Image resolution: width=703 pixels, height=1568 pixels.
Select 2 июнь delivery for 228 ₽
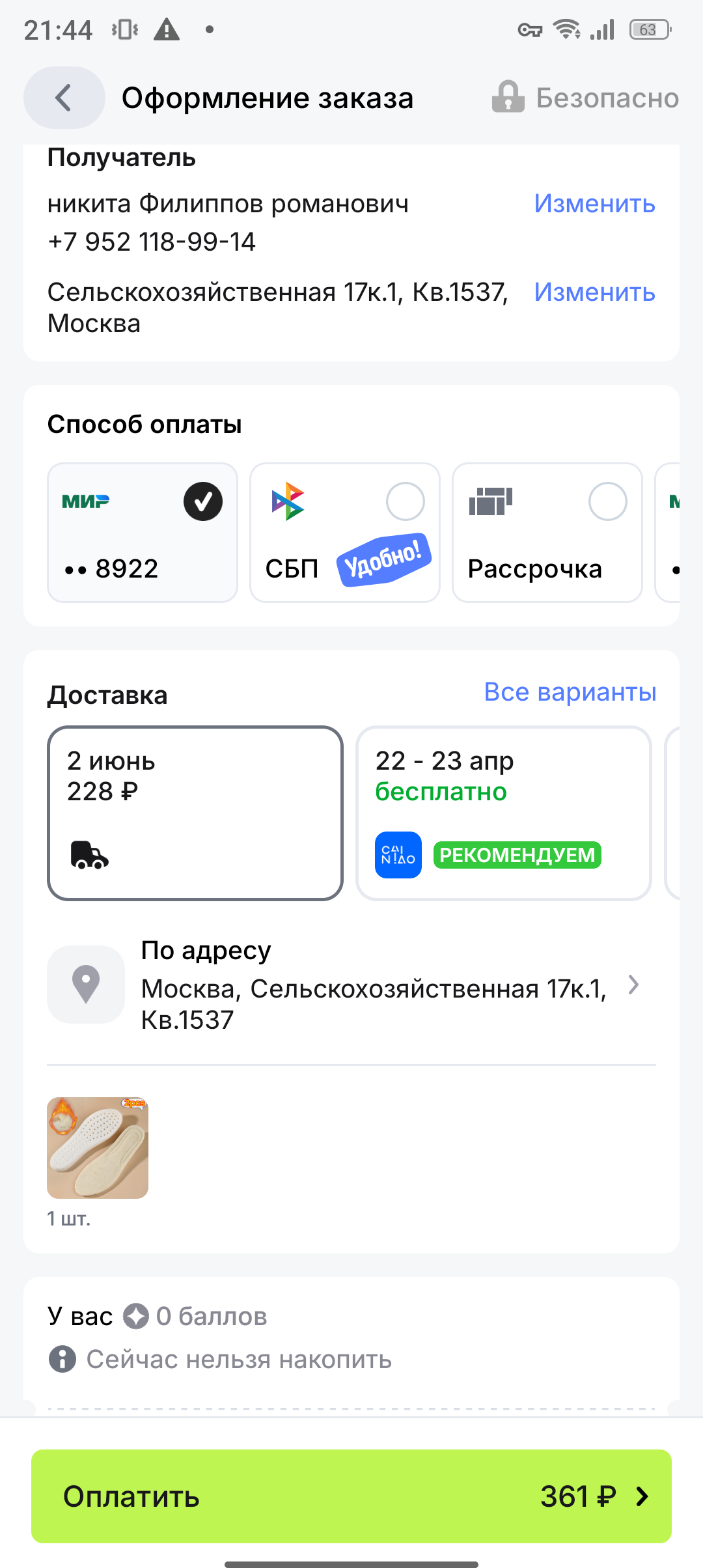[195, 813]
